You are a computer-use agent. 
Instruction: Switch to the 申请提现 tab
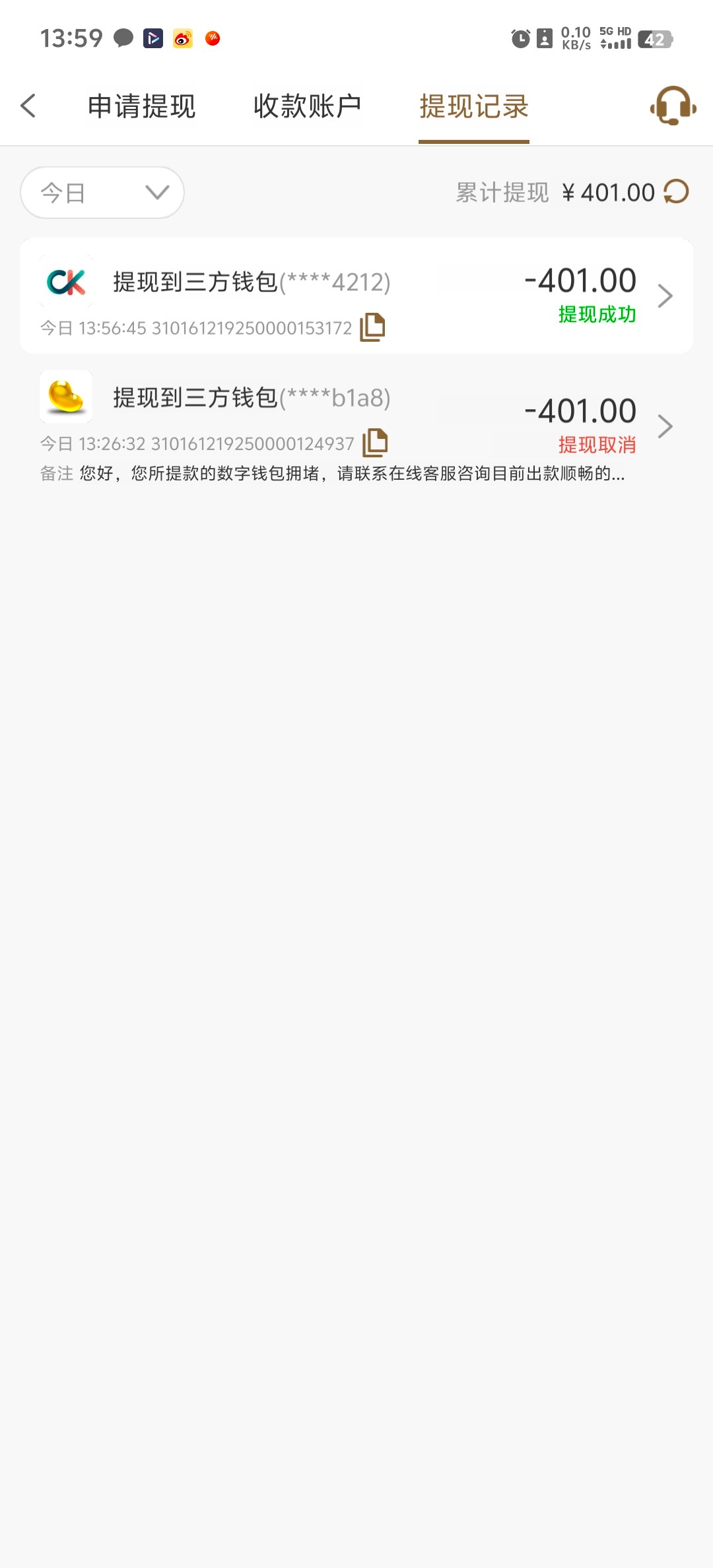pyautogui.click(x=142, y=106)
